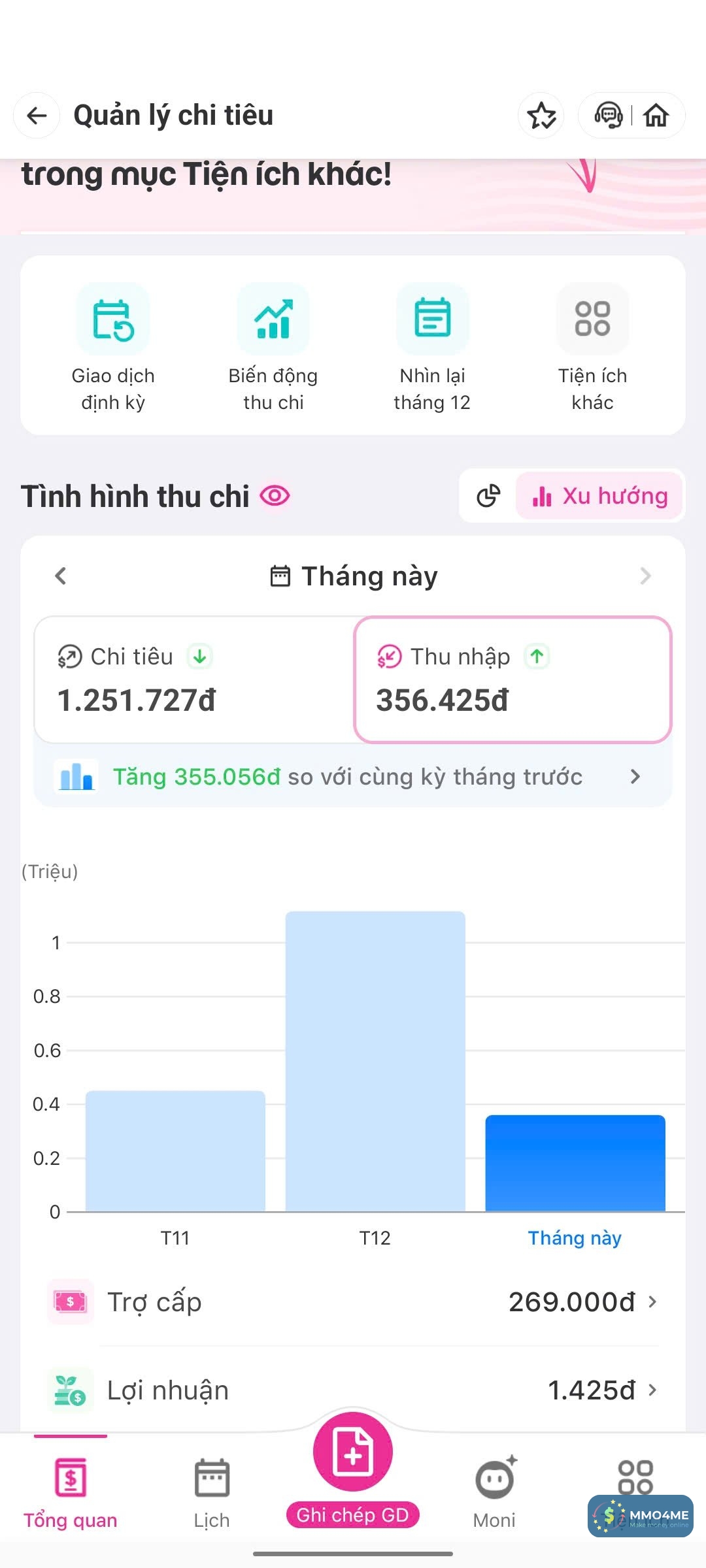
Task: Open the Trợ cấp income category
Action: [x=353, y=1302]
